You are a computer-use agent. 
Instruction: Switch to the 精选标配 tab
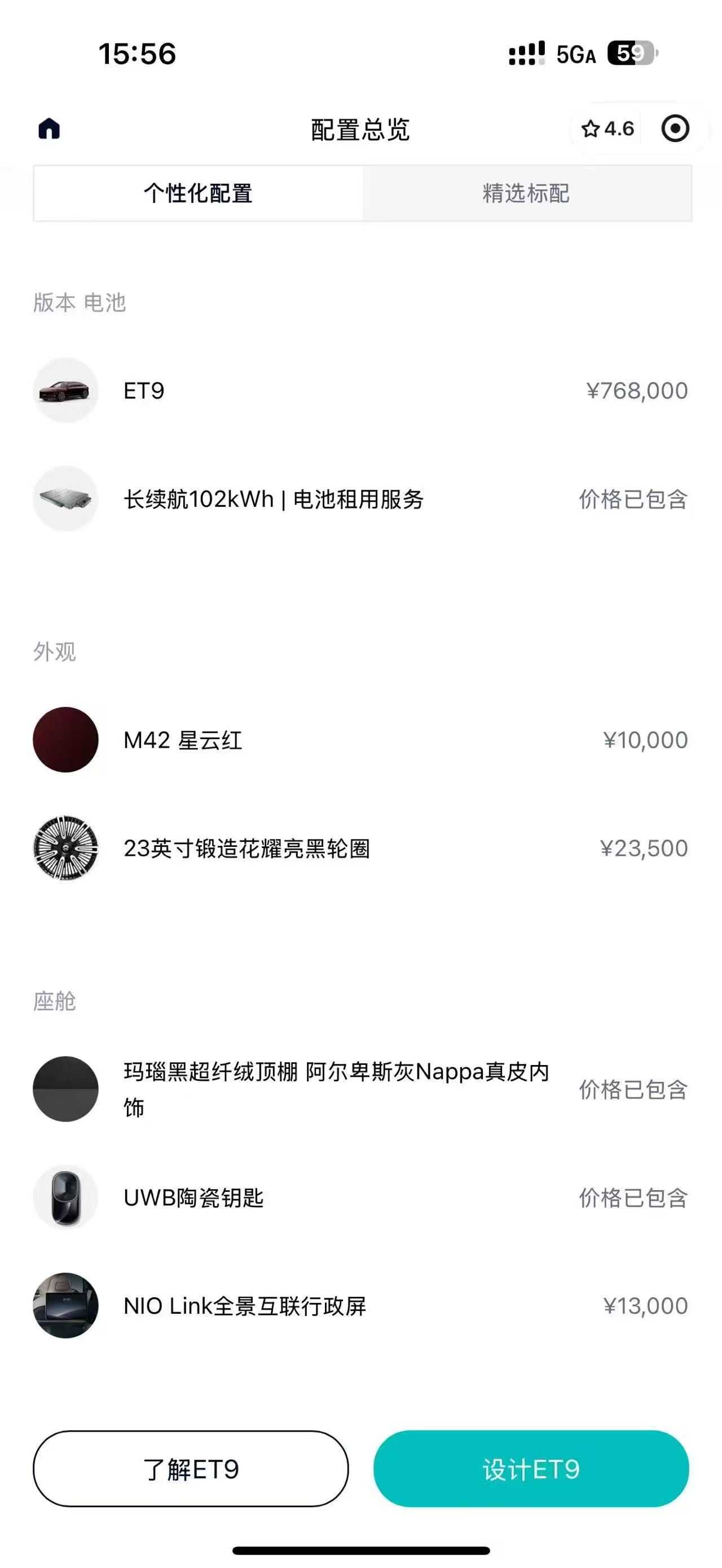(x=527, y=193)
